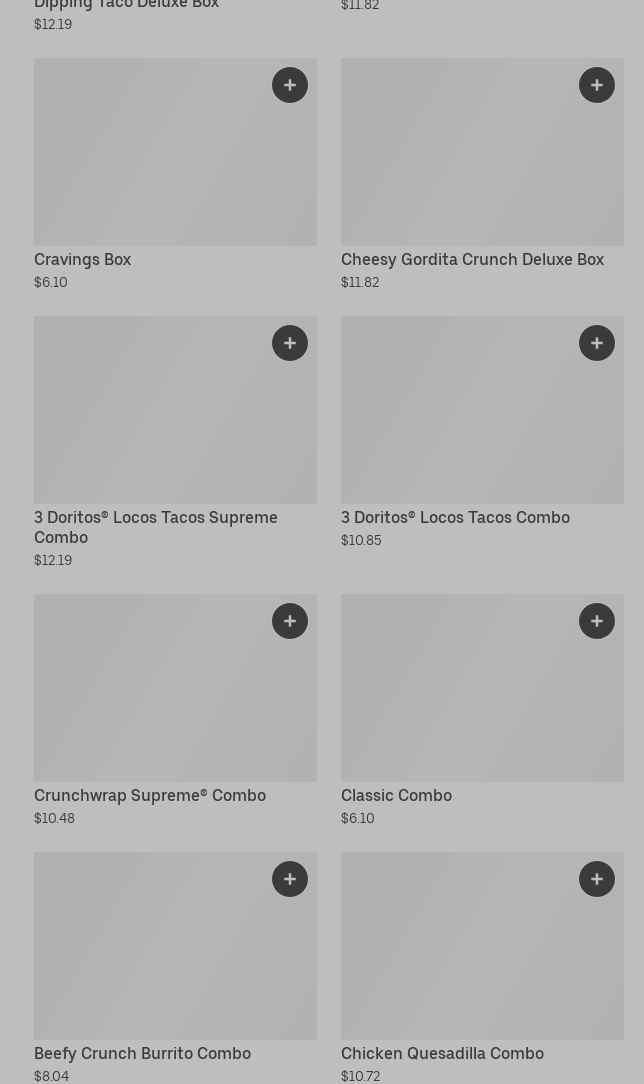The image size is (644, 1084).
Task: View Beefy Crunch Burrito Combo
Action: point(150,960)
